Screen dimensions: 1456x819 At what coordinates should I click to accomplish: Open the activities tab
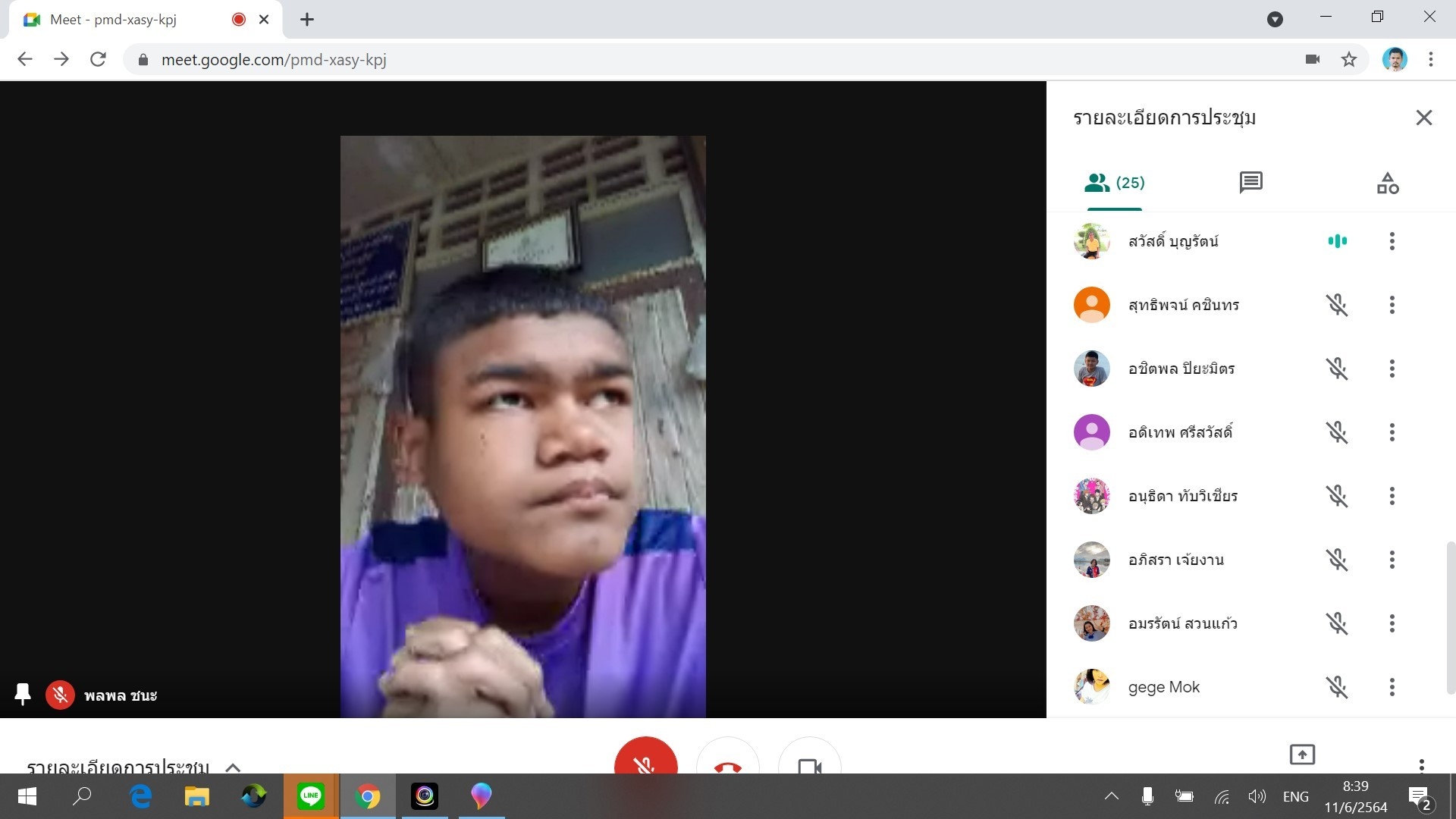[x=1387, y=183]
